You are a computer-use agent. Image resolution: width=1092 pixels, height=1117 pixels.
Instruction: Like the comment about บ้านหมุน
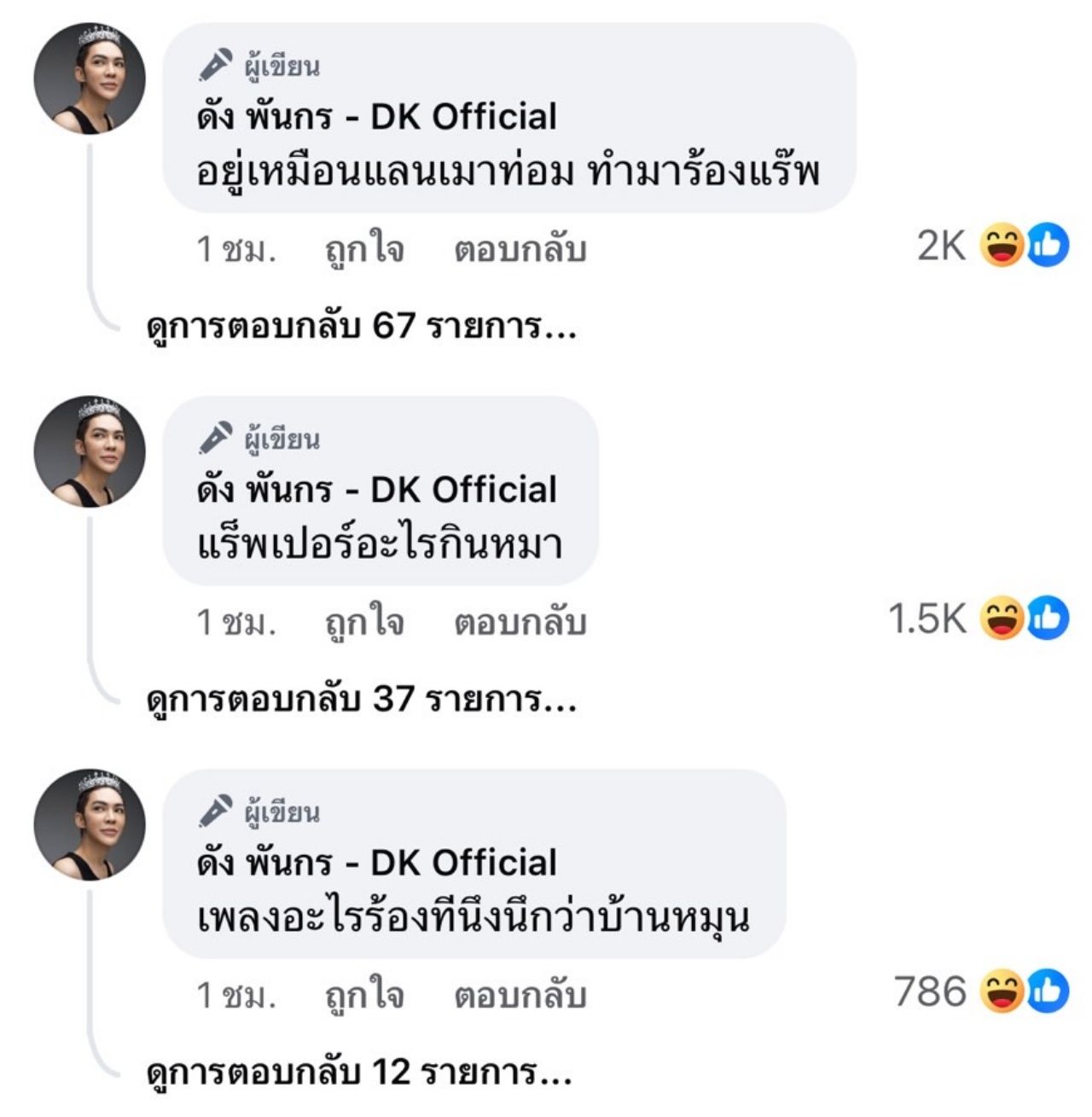coord(364,996)
